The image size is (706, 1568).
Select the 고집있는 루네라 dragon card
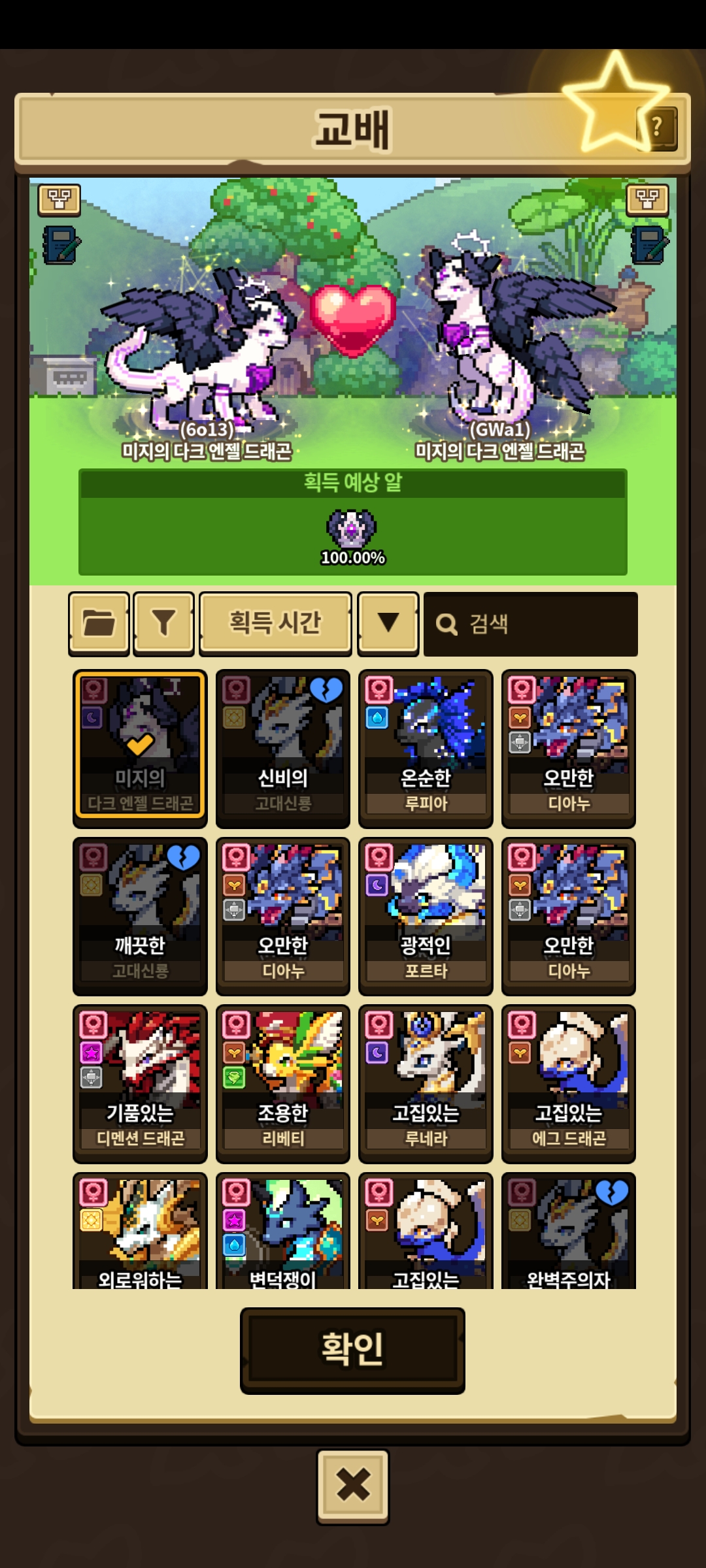[x=426, y=1083]
